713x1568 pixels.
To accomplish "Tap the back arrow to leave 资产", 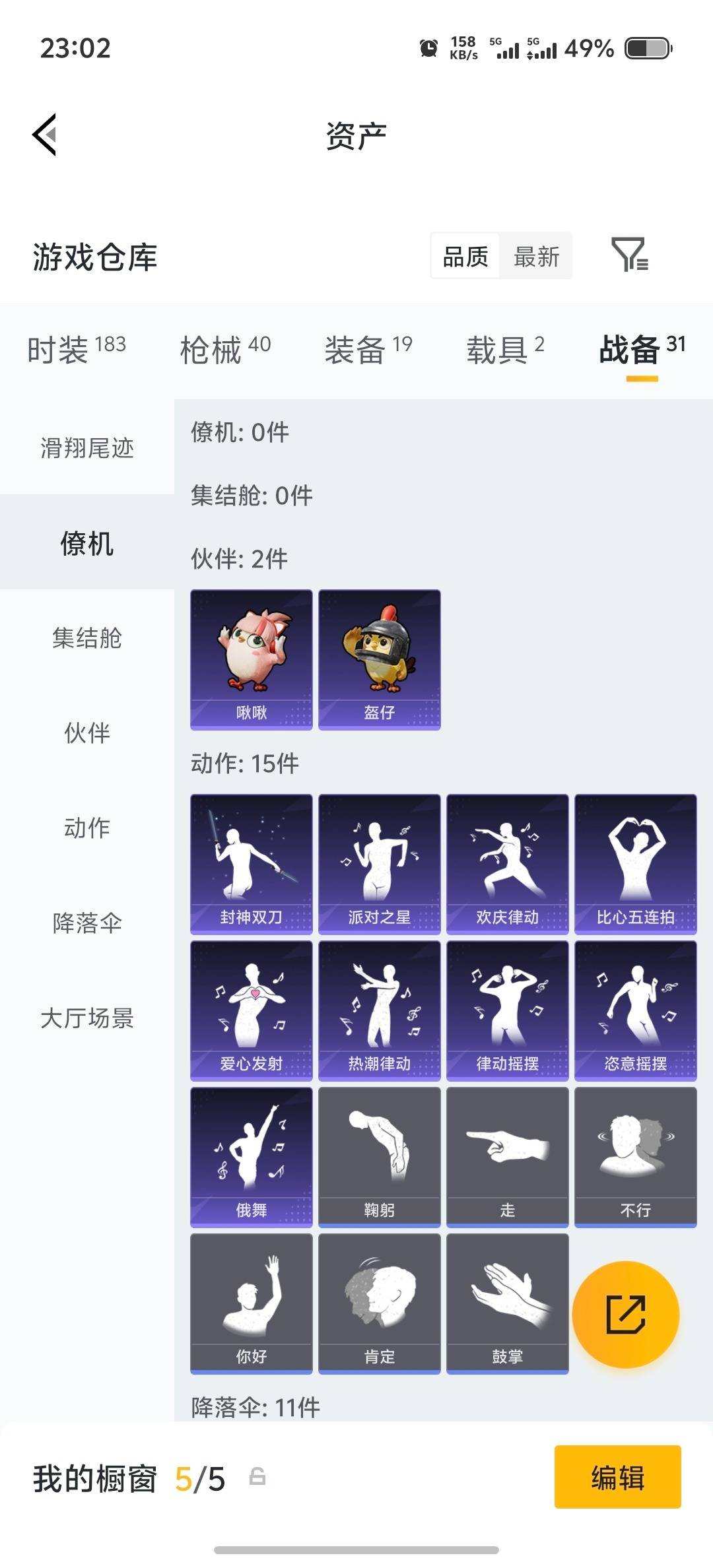I will [x=44, y=134].
